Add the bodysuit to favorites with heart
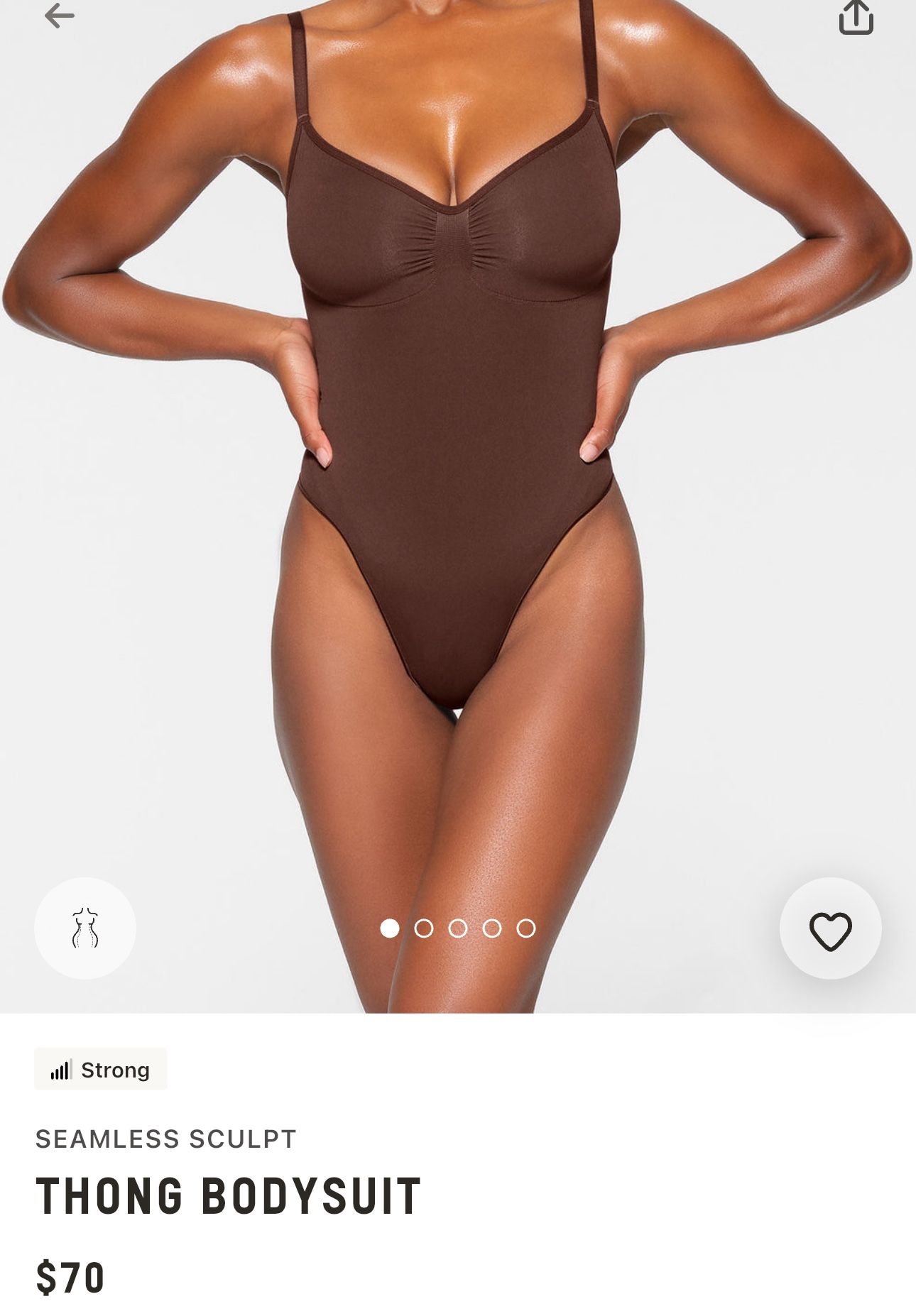The image size is (916, 1316). coord(830,929)
